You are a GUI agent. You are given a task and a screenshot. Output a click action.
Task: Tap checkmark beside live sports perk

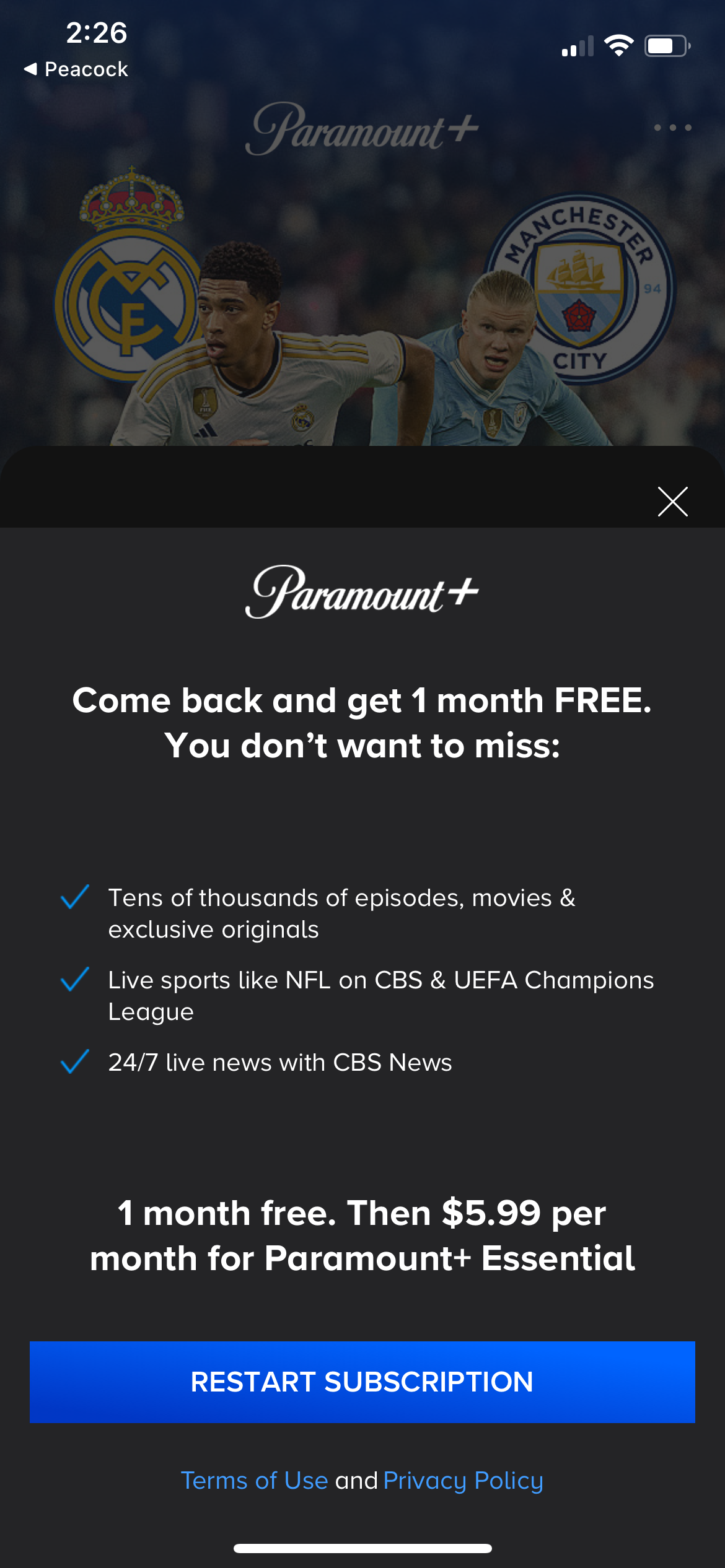tap(74, 980)
